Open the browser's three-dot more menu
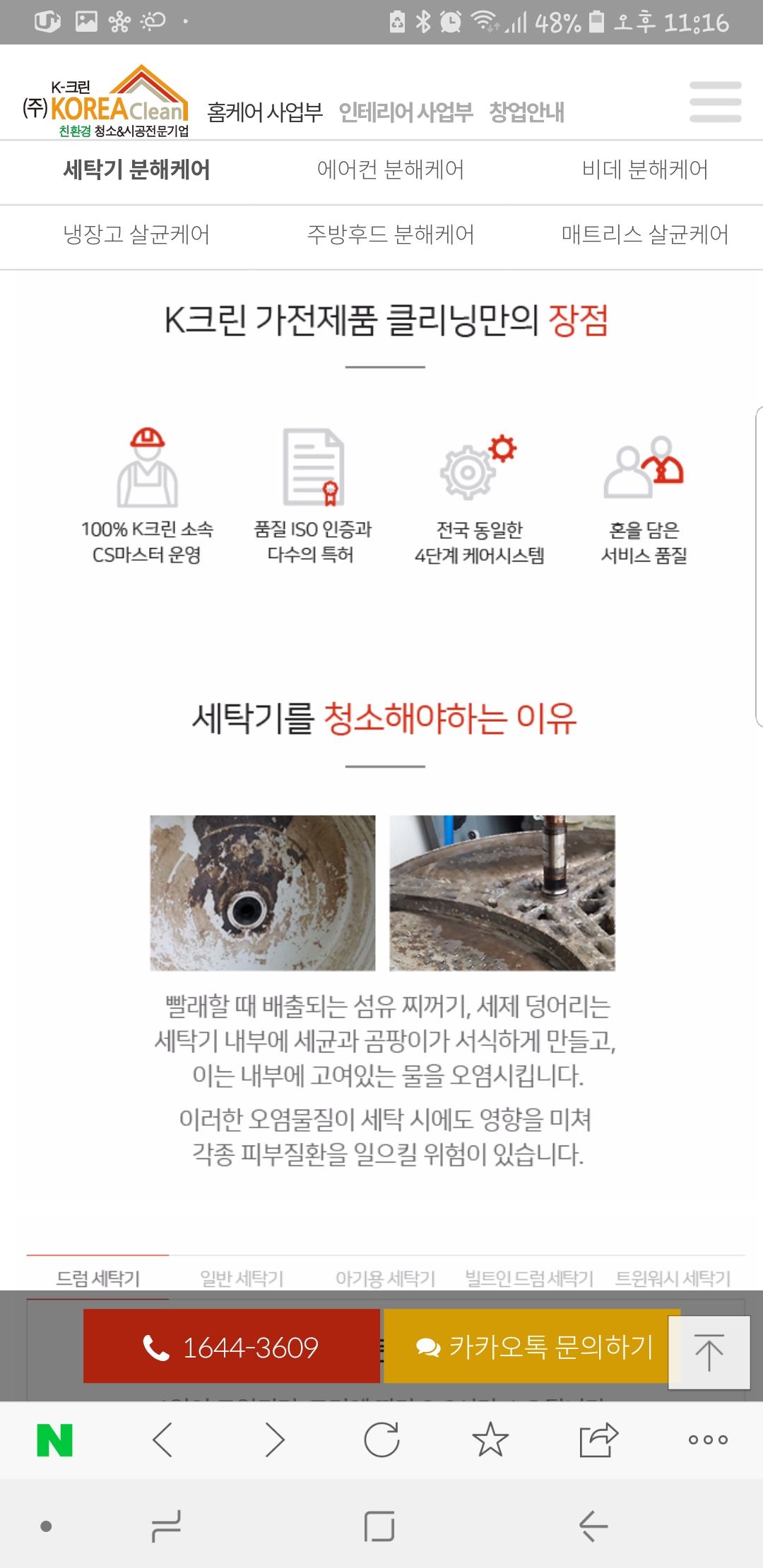The width and height of the screenshot is (763, 1568). click(x=708, y=1439)
